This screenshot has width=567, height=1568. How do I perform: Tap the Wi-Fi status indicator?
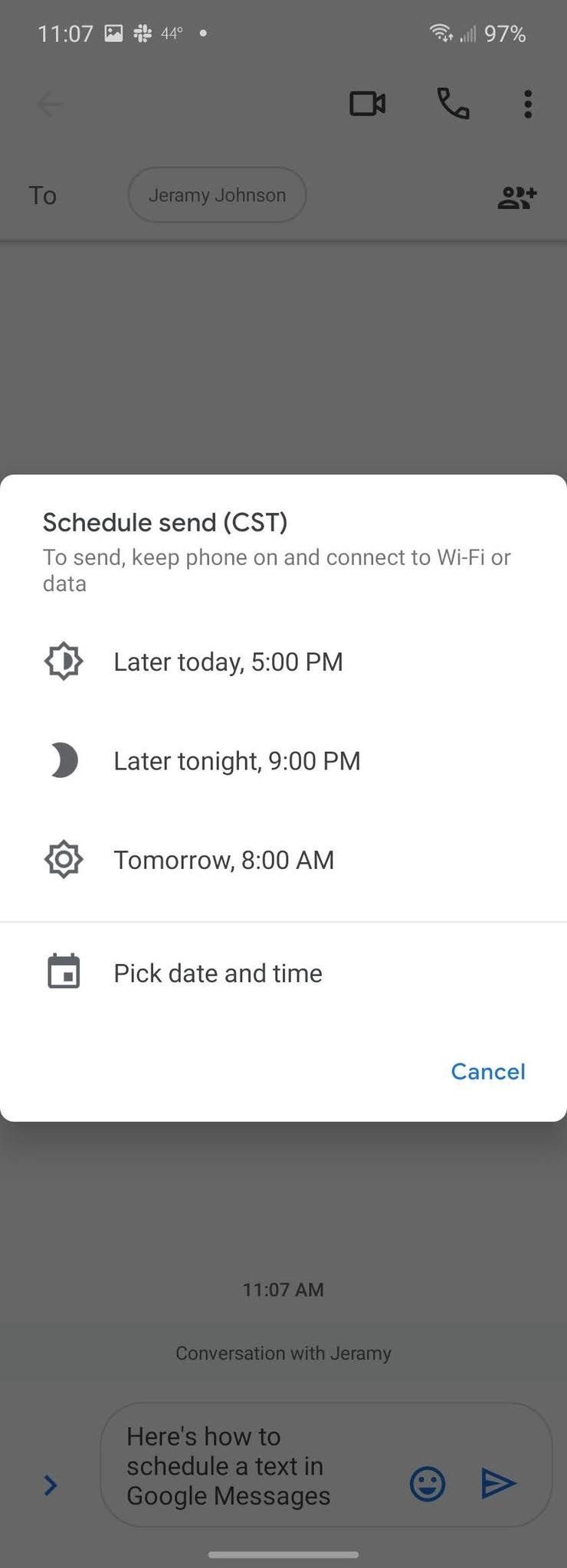(441, 33)
